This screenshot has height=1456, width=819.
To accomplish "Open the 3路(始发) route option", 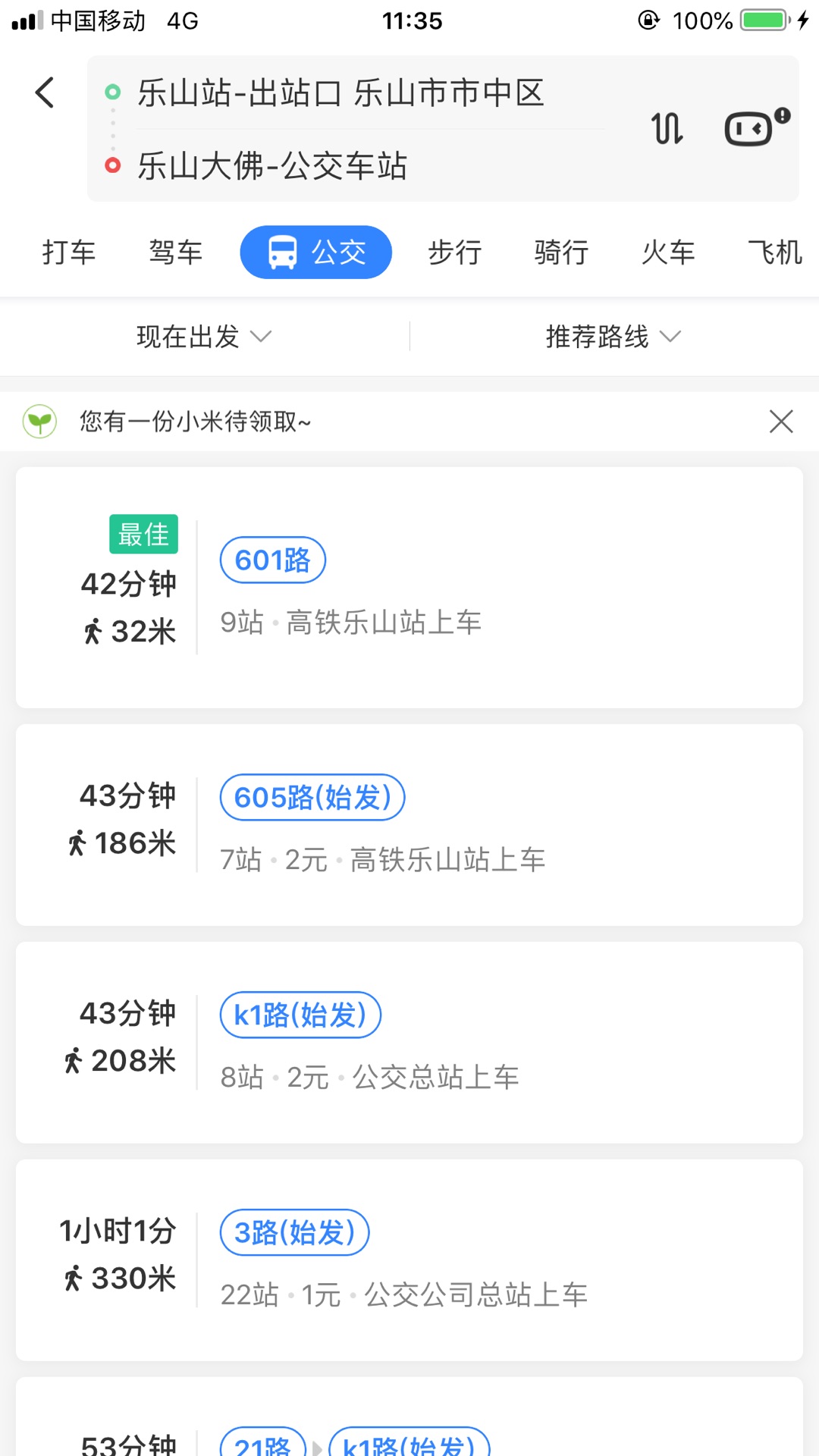I will (x=409, y=1260).
